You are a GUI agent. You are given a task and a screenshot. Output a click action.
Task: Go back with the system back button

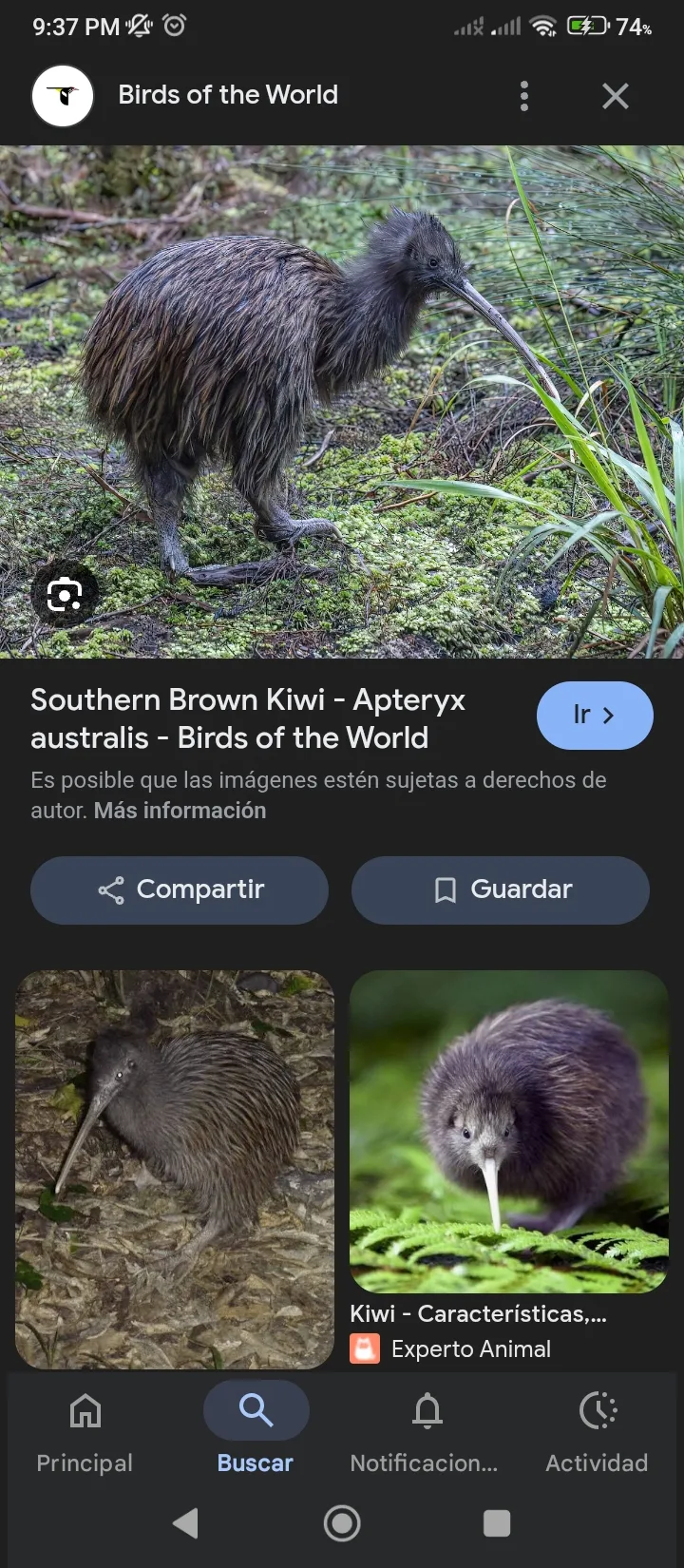(x=186, y=1523)
